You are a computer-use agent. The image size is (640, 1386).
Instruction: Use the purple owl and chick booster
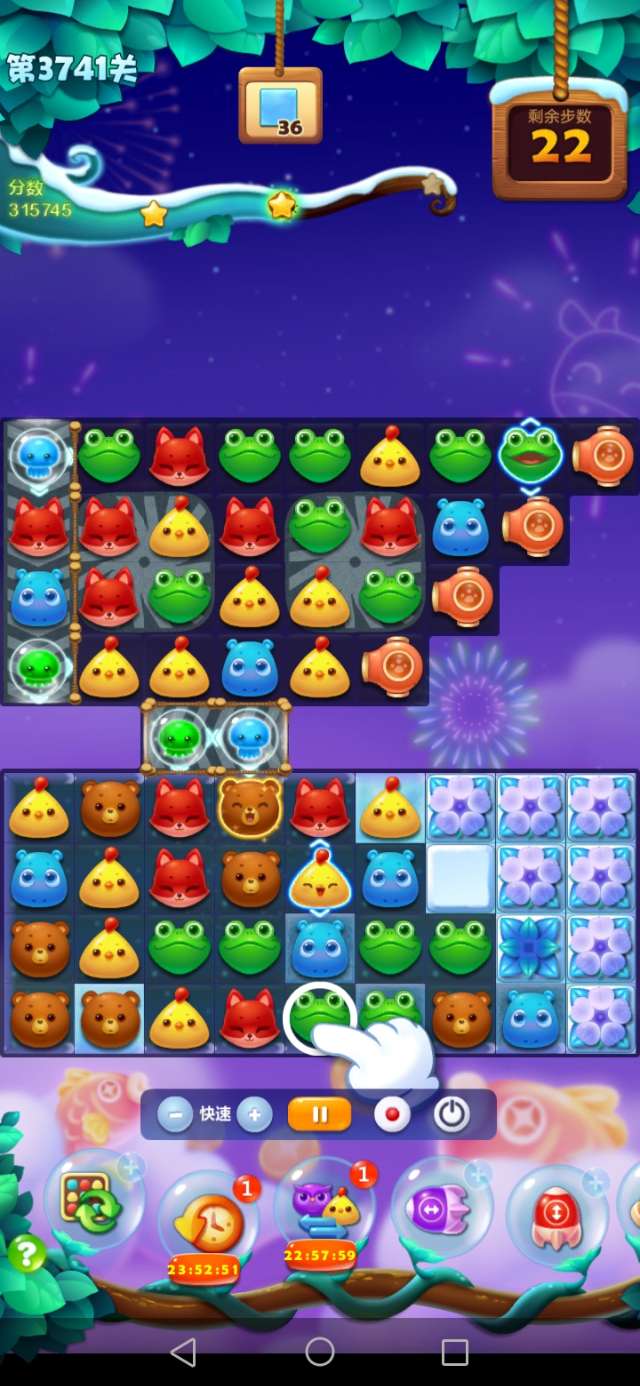(323, 1207)
